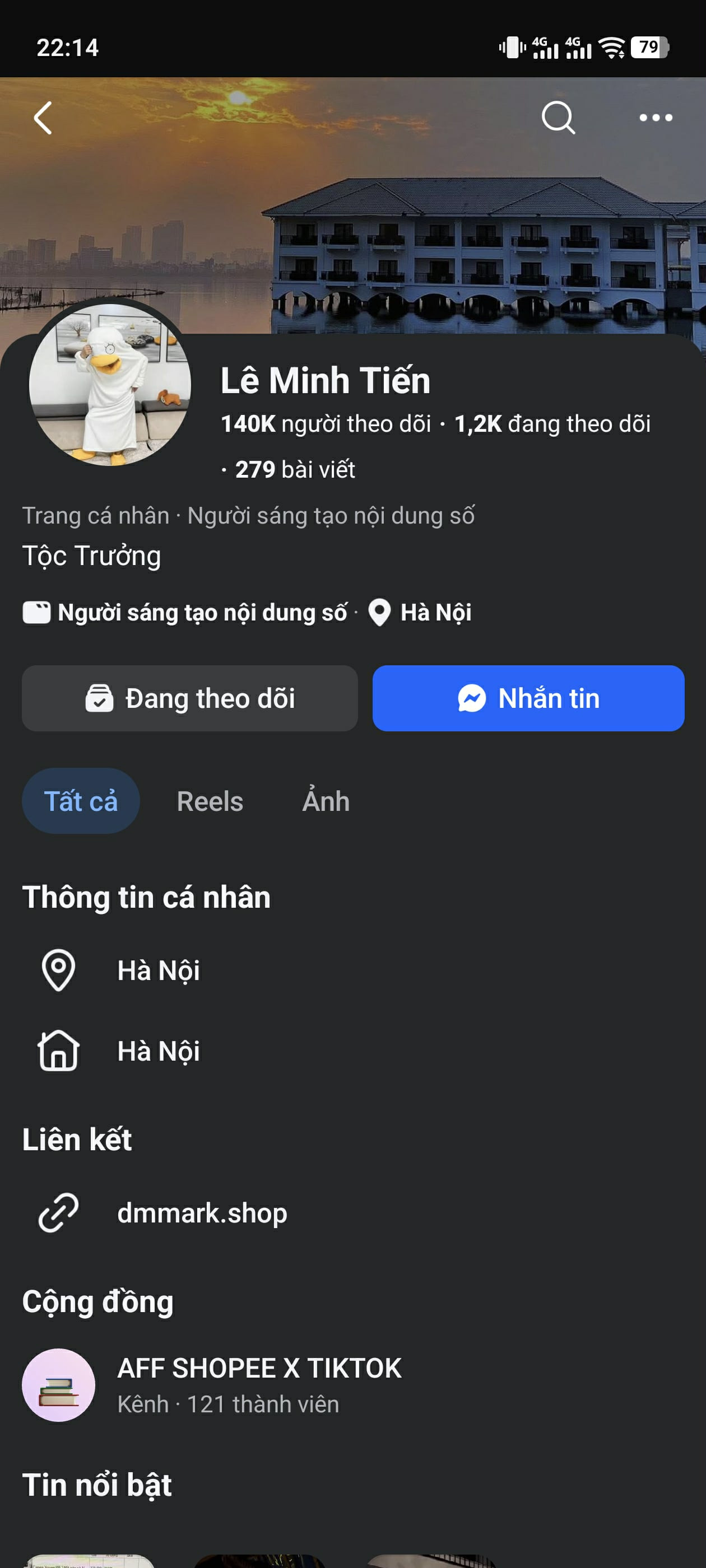The image size is (706, 1568).
Task: Message via the Nhắn tin button
Action: [x=528, y=698]
